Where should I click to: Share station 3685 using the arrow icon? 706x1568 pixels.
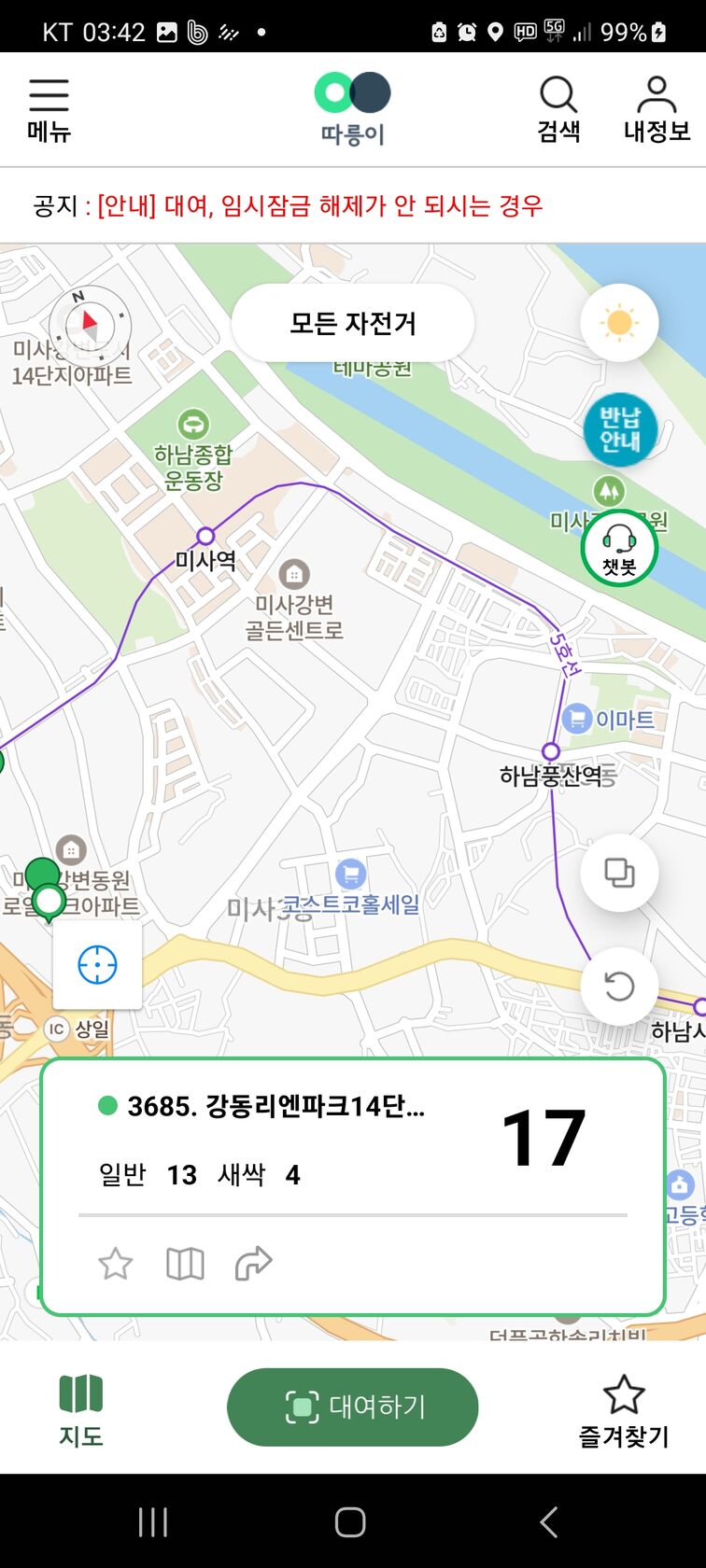(253, 1265)
